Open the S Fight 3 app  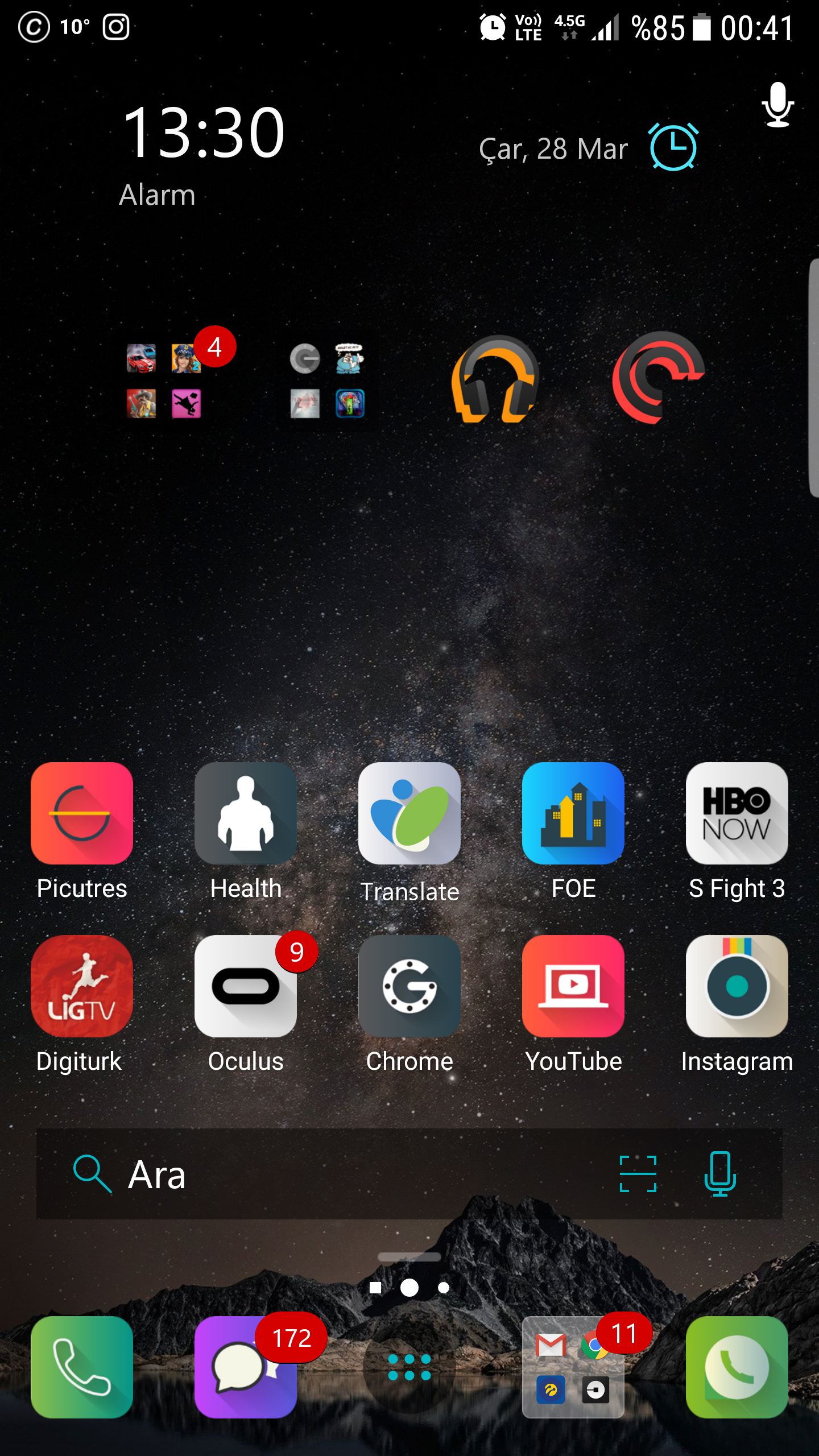click(737, 813)
